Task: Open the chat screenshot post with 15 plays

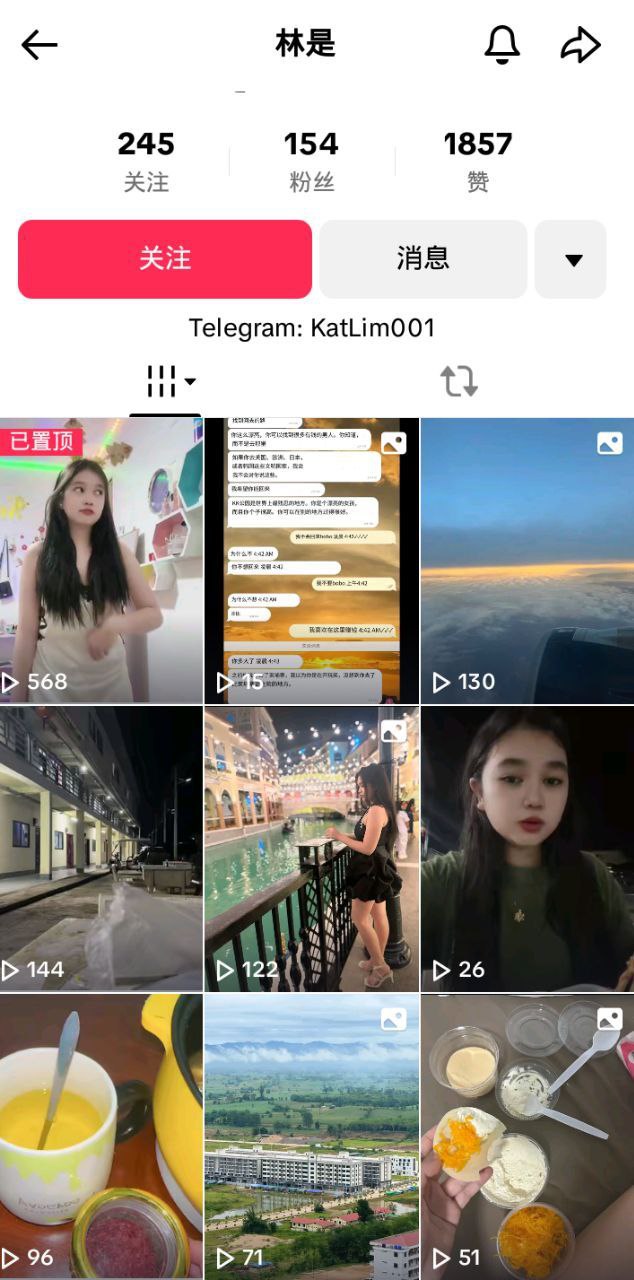Action: tap(311, 560)
